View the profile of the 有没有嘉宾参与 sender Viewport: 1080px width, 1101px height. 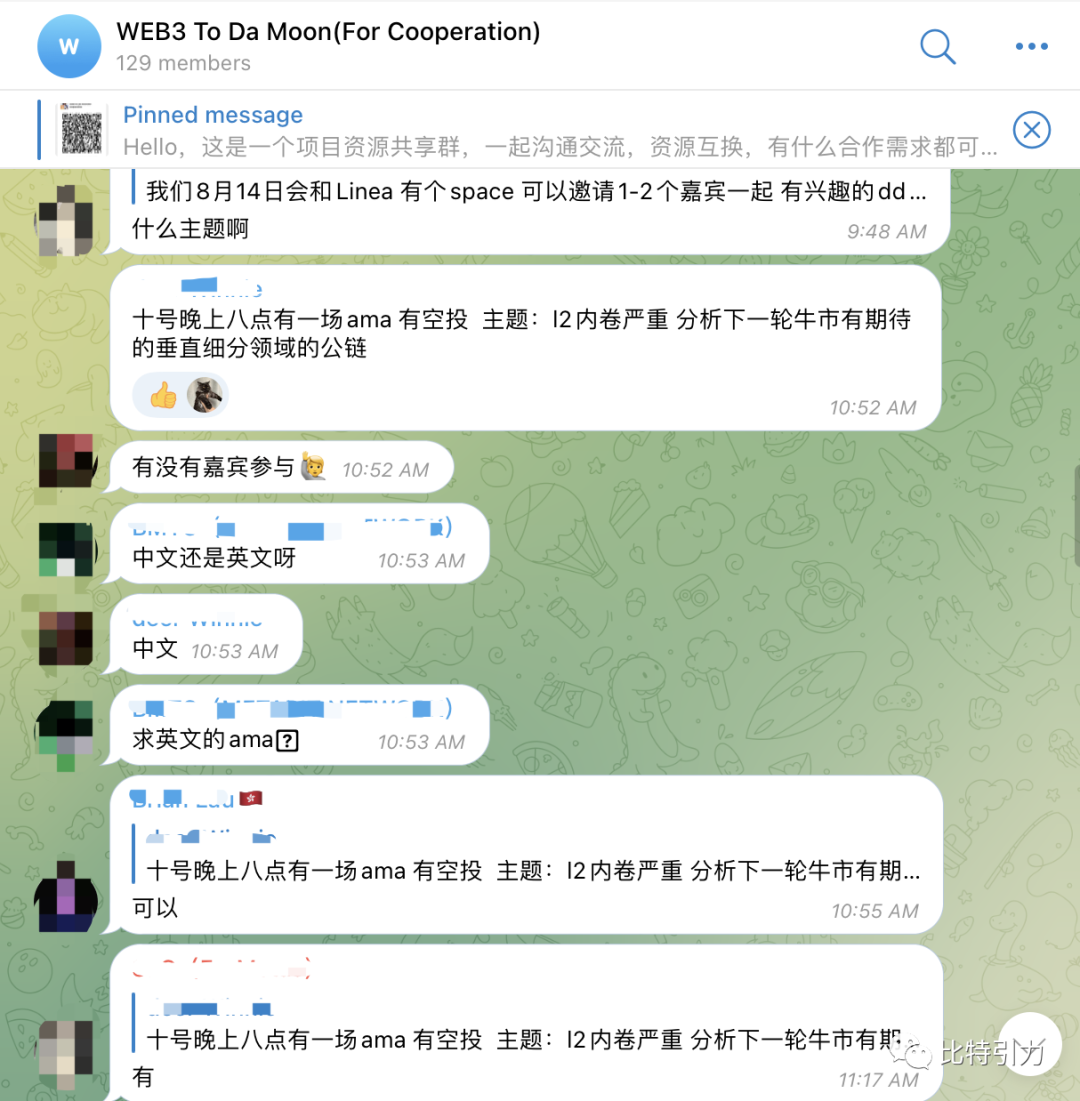coord(67,460)
